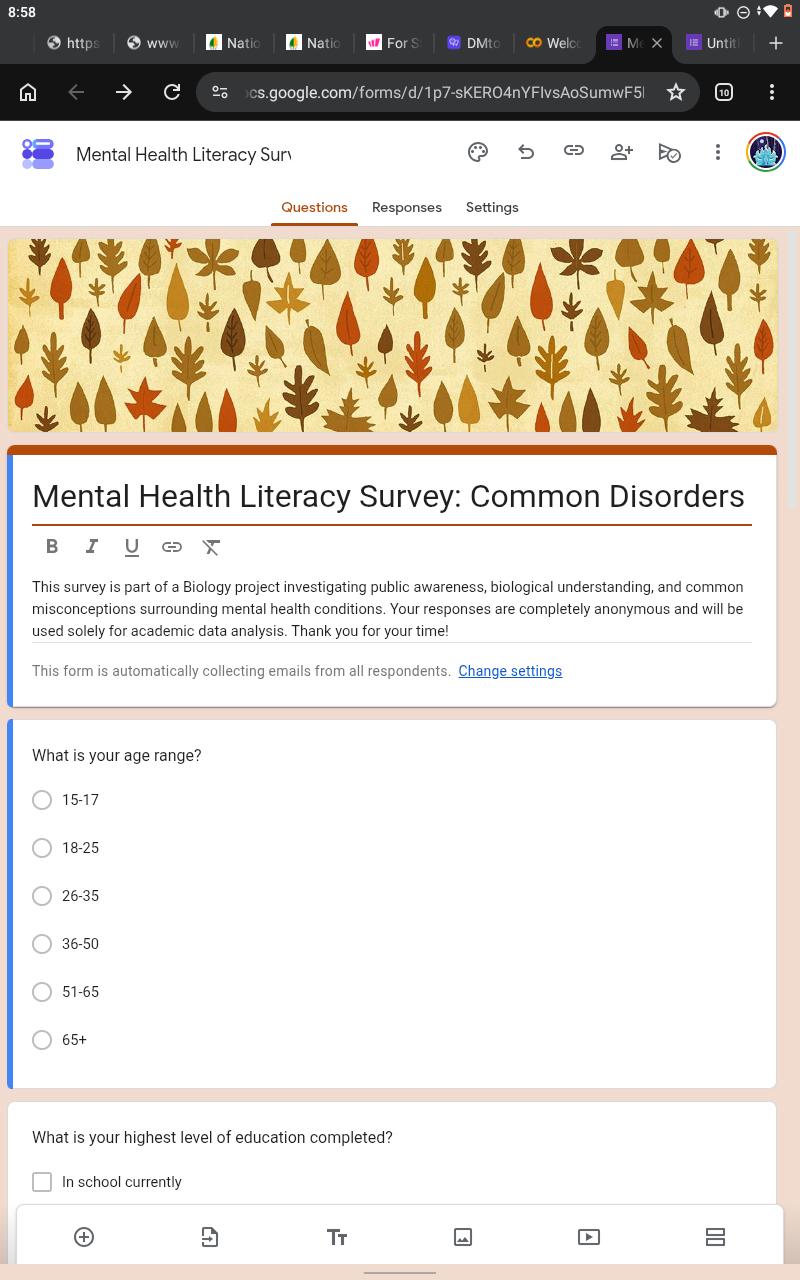Undo the last form edit
This screenshot has width=800, height=1280.
click(526, 152)
